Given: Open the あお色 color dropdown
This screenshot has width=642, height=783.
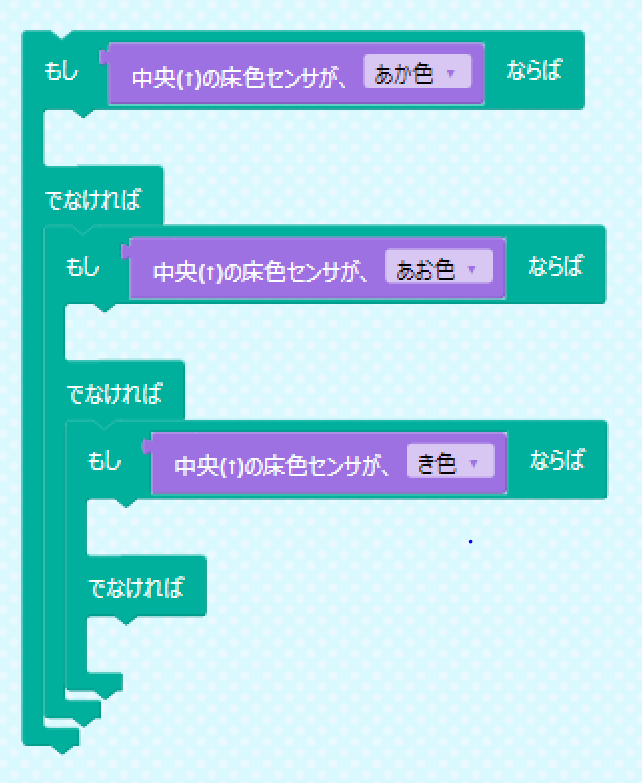Looking at the screenshot, I should tap(437, 269).
